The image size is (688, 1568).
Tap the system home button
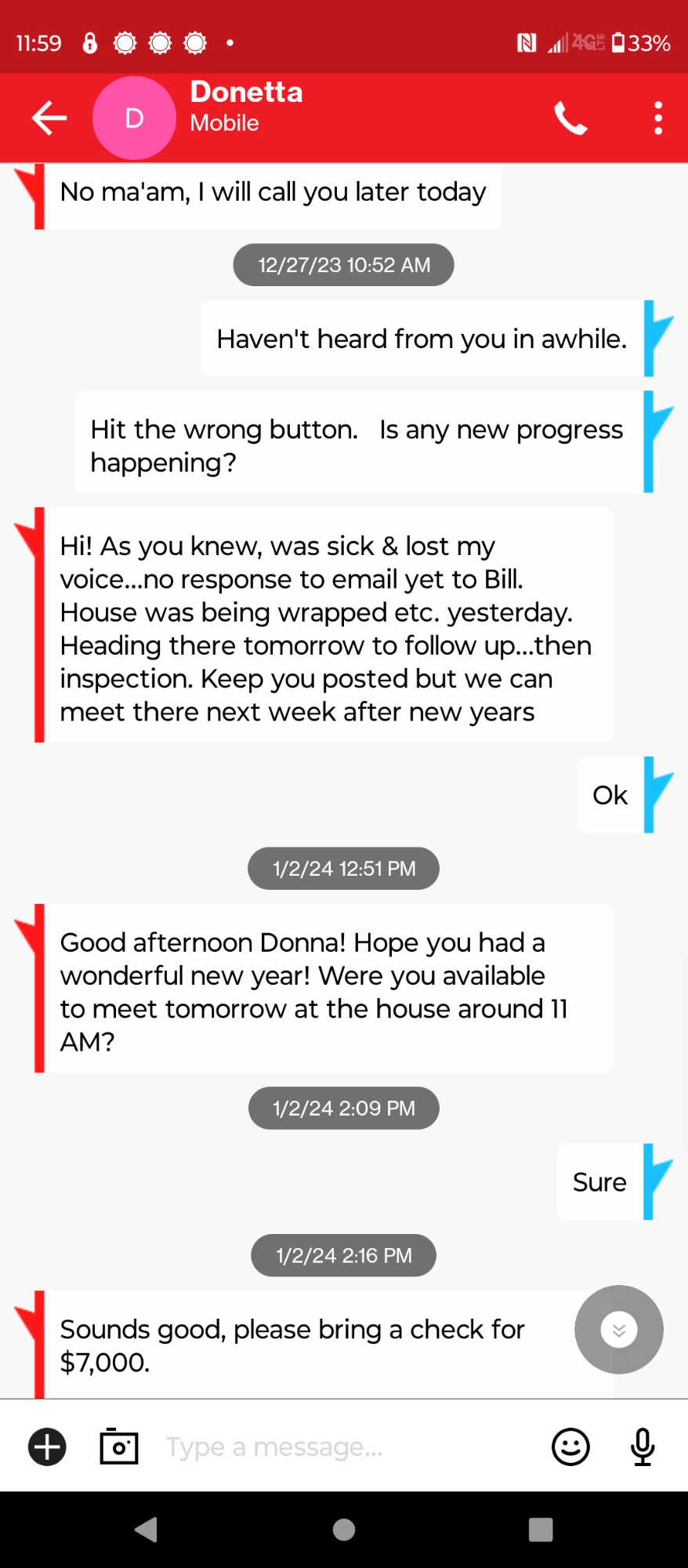click(x=344, y=1530)
